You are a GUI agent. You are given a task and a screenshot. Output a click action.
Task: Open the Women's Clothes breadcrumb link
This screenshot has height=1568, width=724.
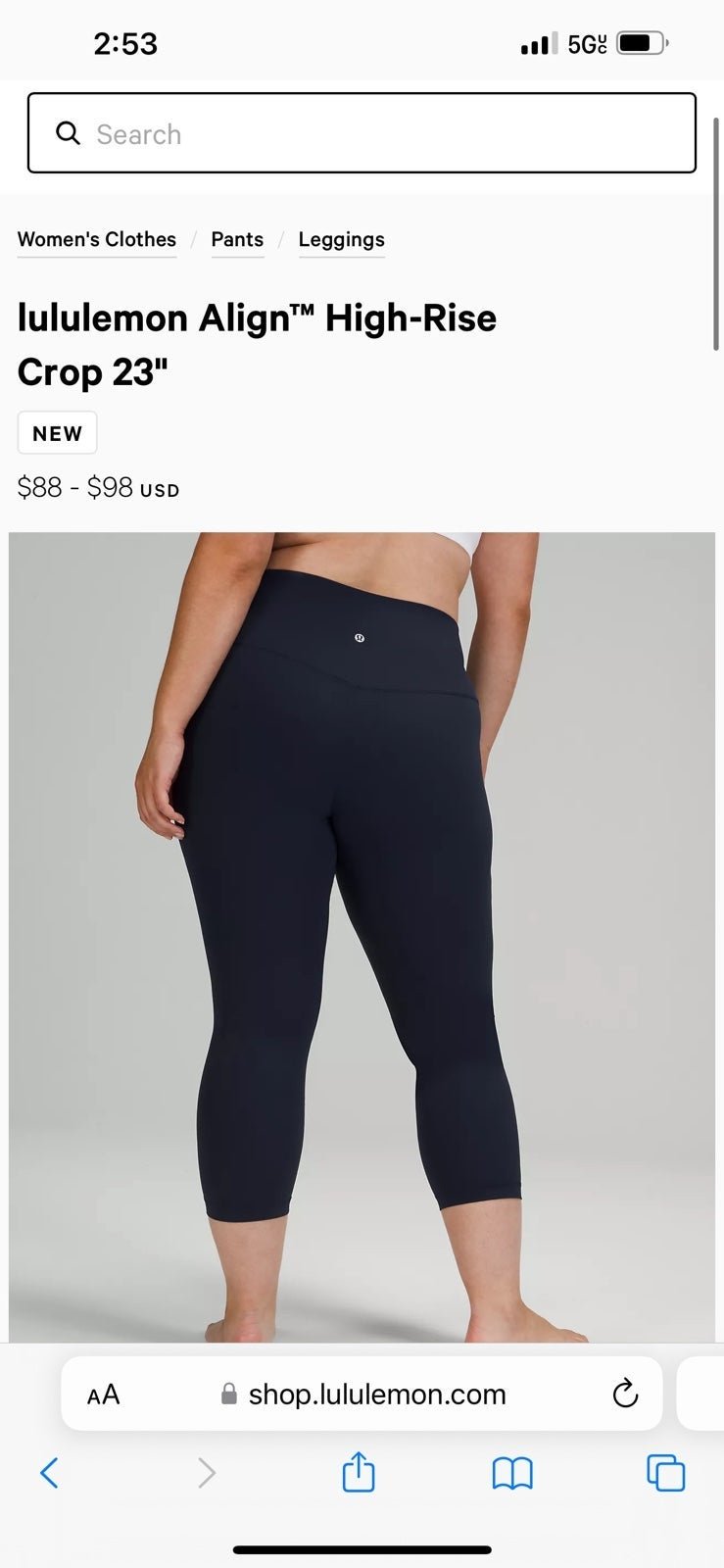coord(97,240)
